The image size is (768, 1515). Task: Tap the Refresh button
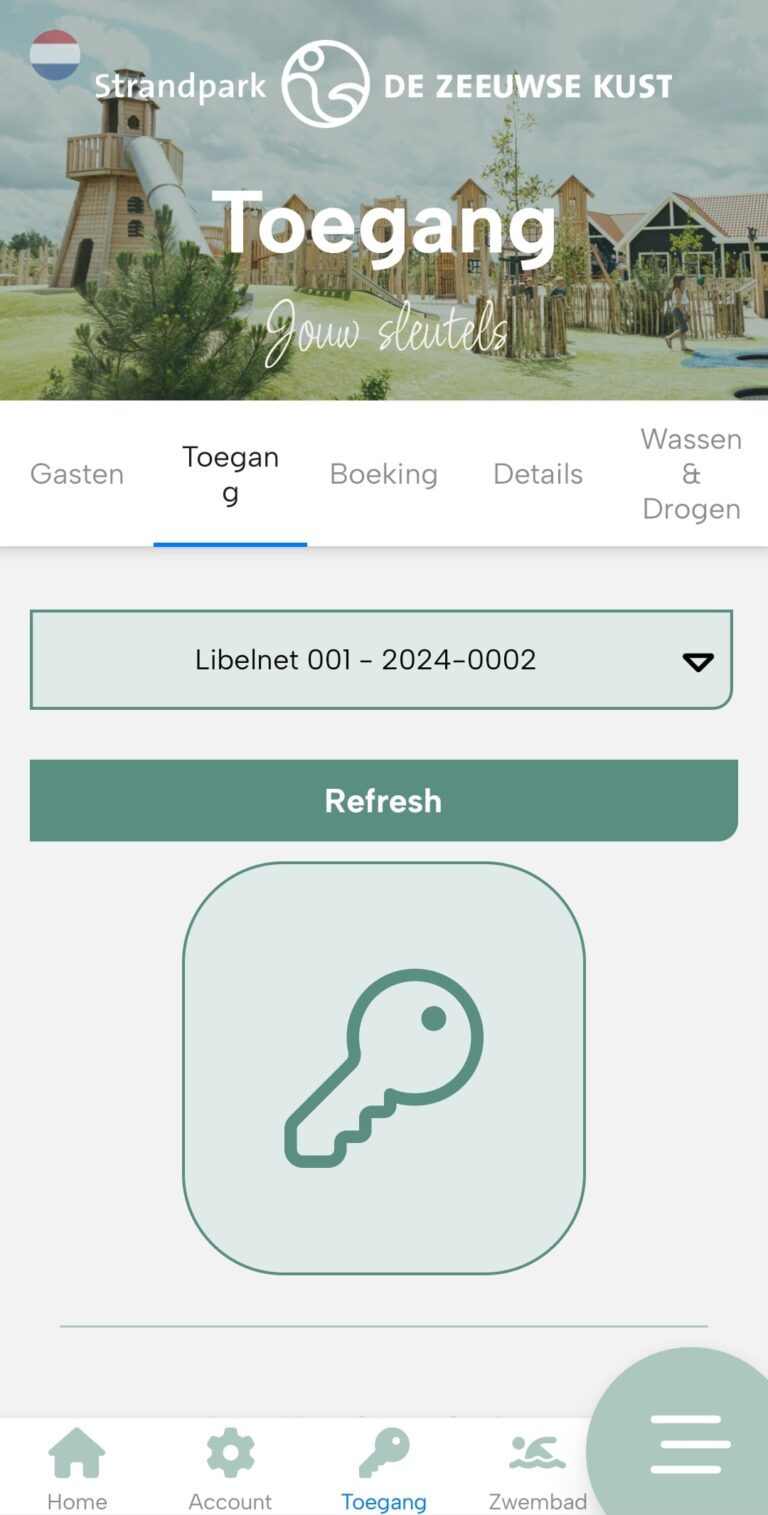pyautogui.click(x=383, y=800)
